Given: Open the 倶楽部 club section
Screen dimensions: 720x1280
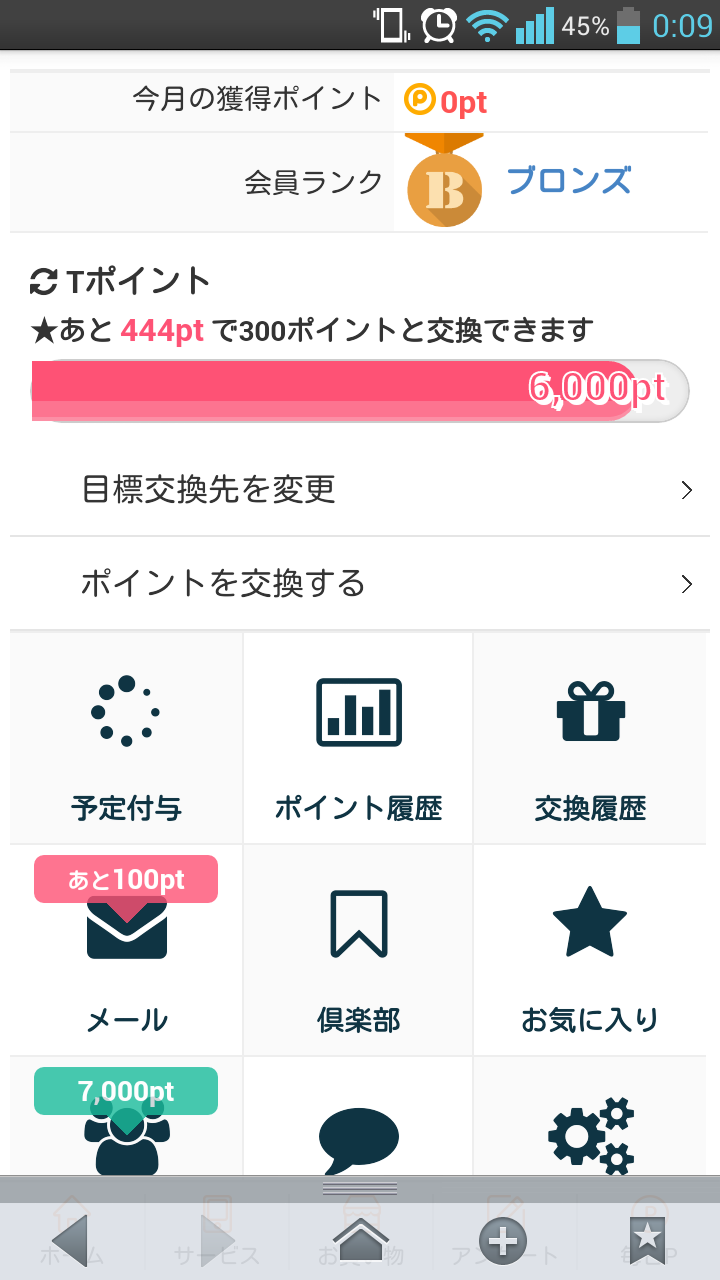Looking at the screenshot, I should coord(358,950).
